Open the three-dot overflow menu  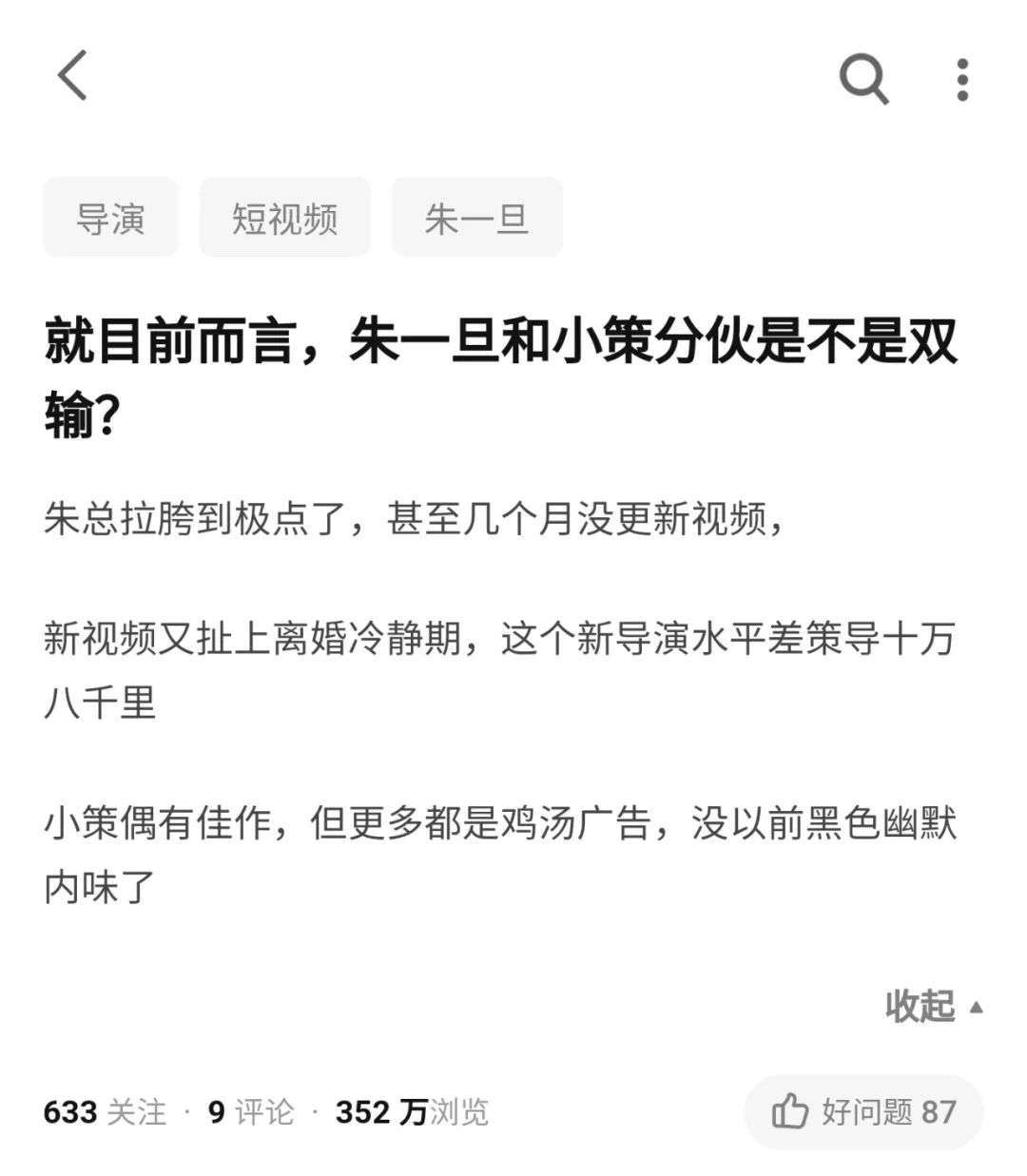click(962, 79)
